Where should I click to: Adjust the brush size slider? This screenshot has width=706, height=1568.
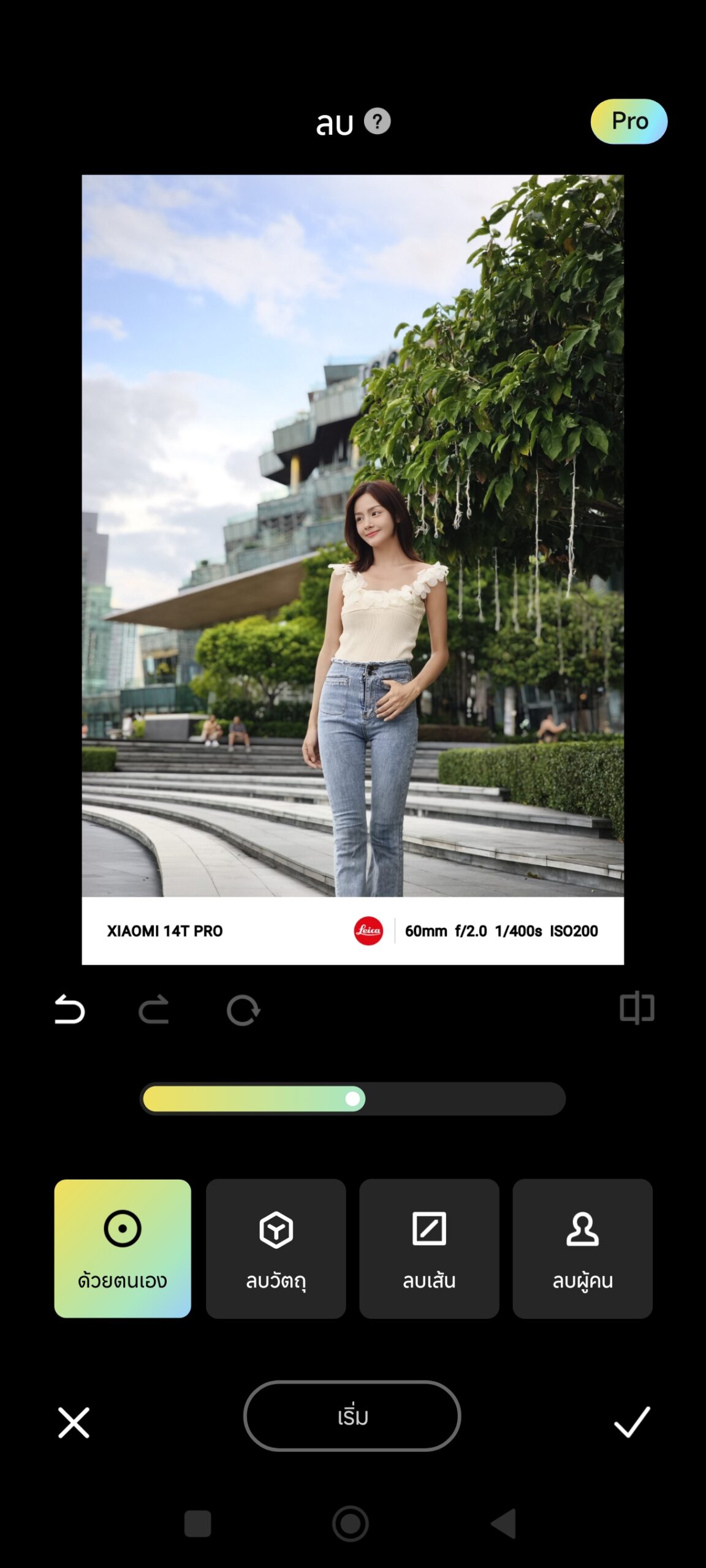click(x=353, y=1099)
